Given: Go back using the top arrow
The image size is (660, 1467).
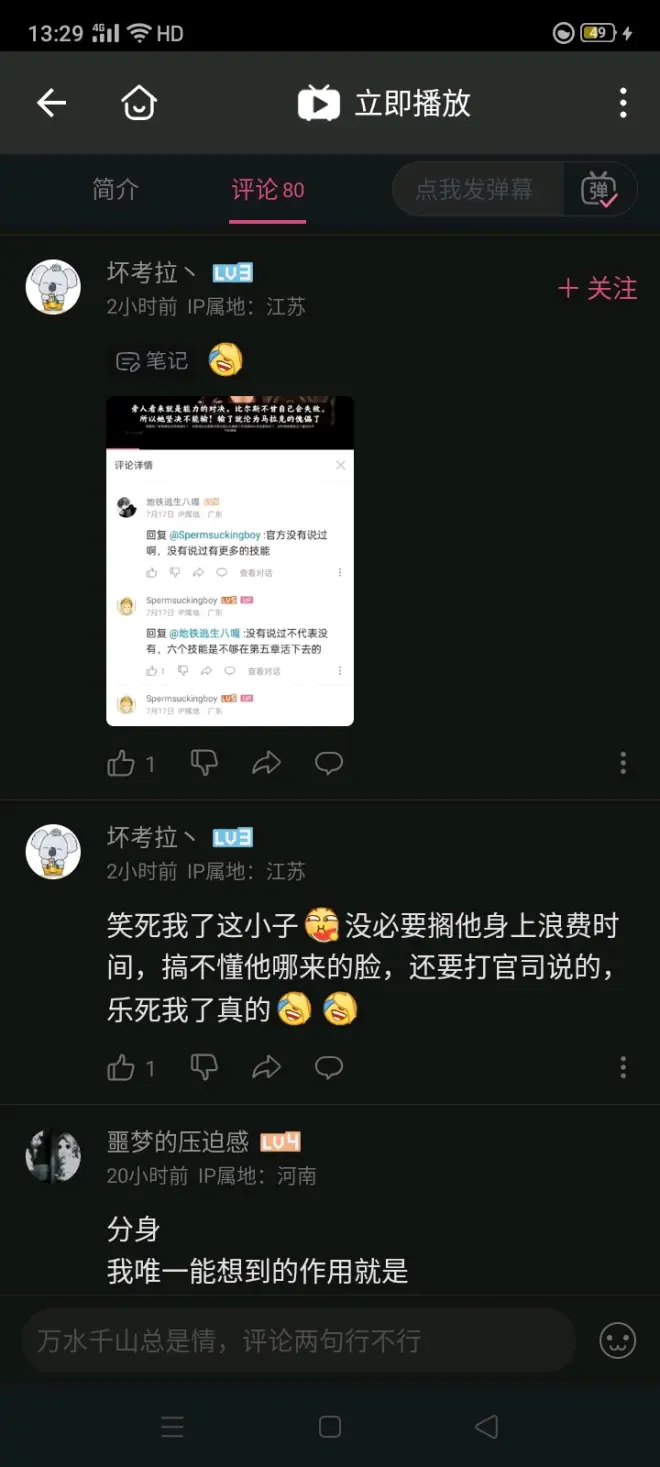Looking at the screenshot, I should pyautogui.click(x=51, y=103).
